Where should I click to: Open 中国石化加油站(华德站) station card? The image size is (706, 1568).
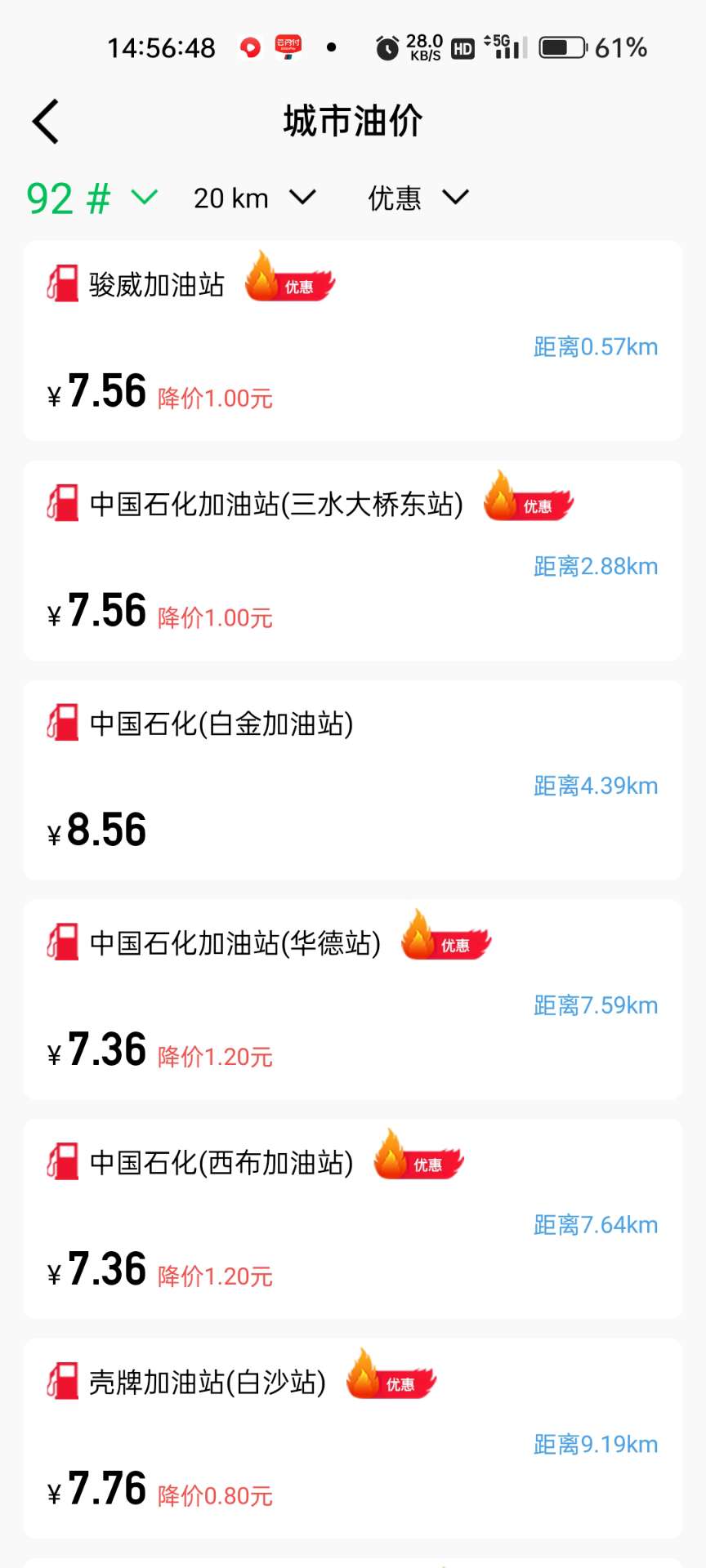click(352, 1000)
